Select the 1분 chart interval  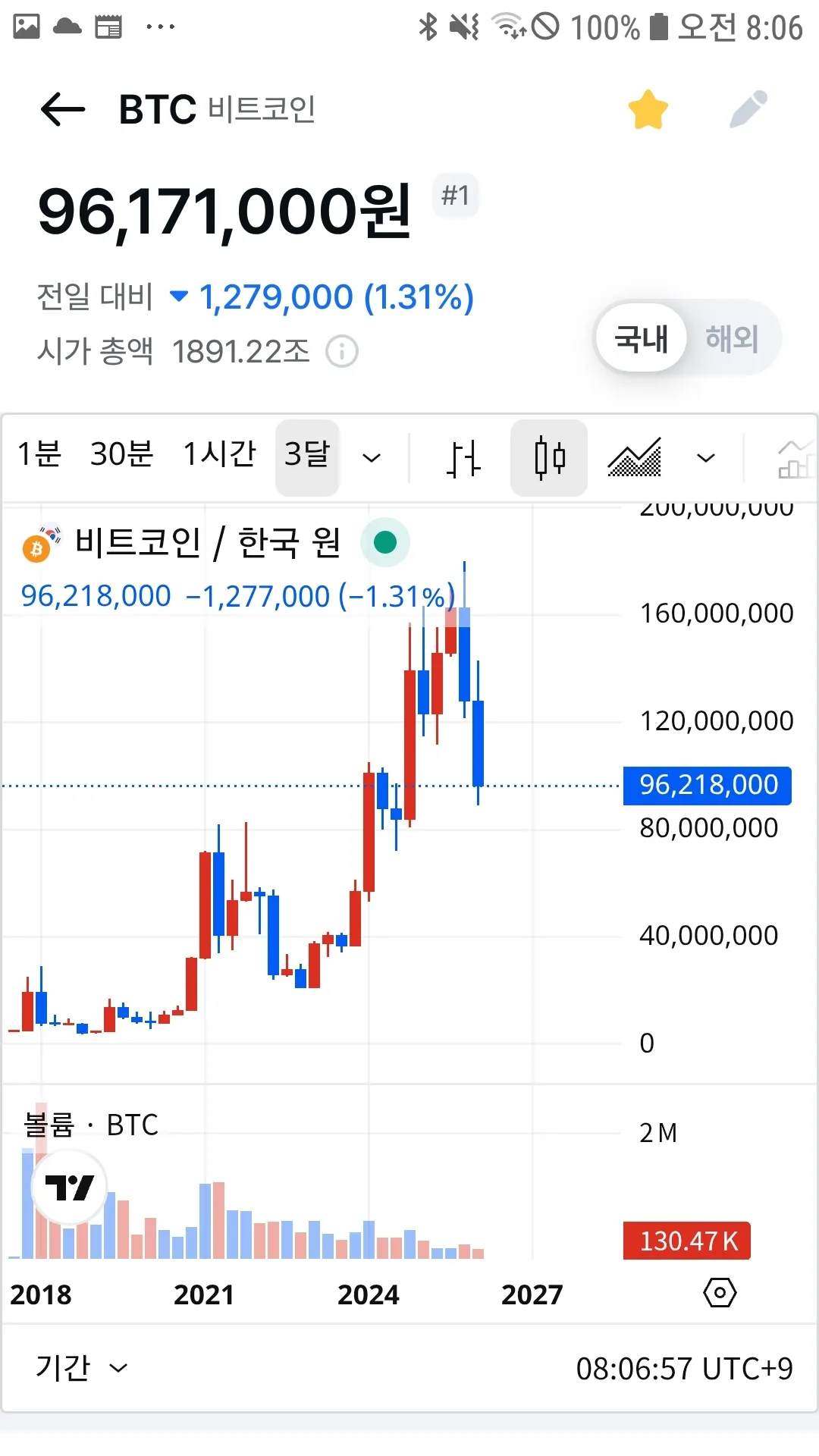click(x=39, y=455)
